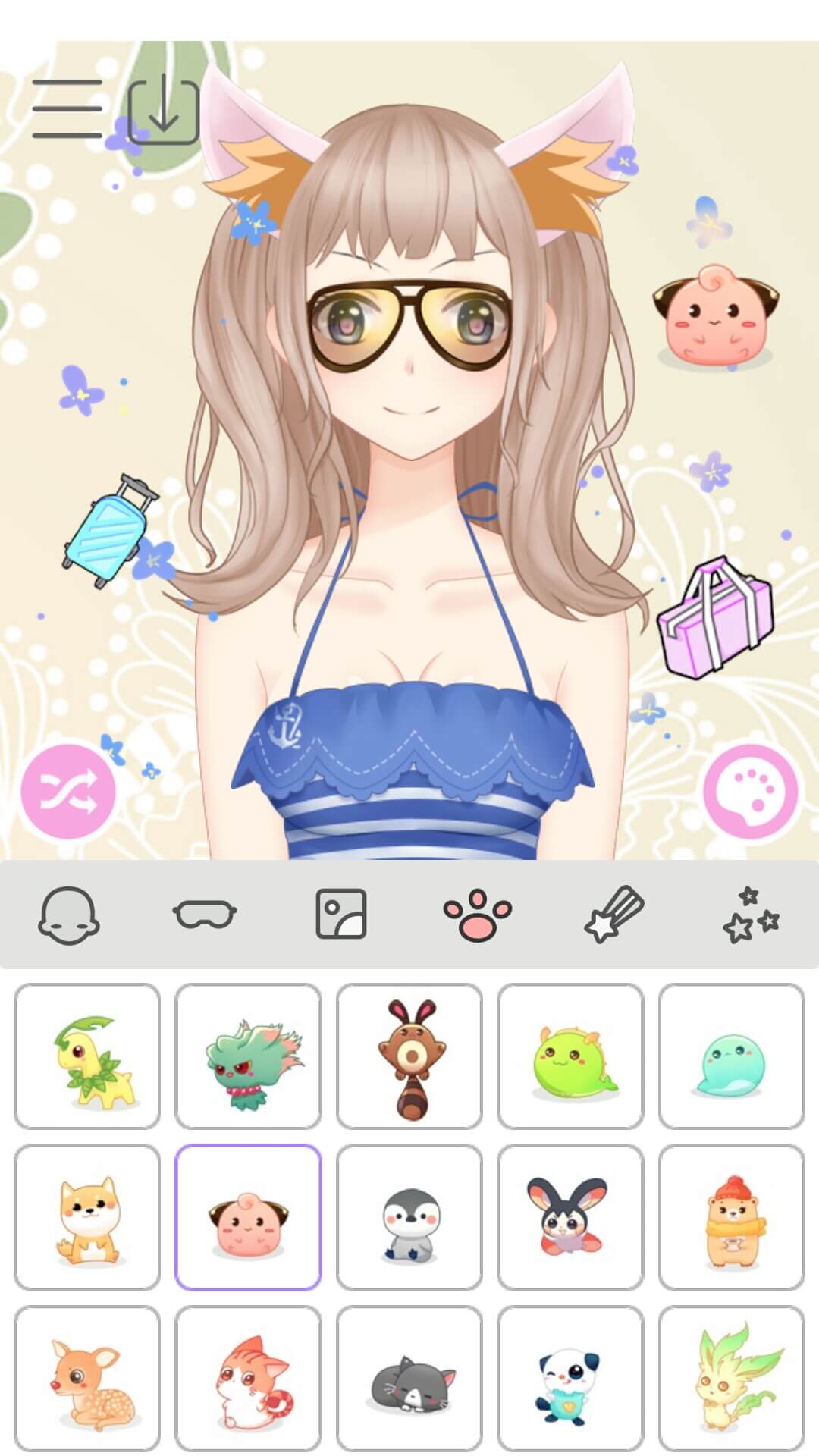
Task: Select the penguin pet
Action: click(409, 1213)
